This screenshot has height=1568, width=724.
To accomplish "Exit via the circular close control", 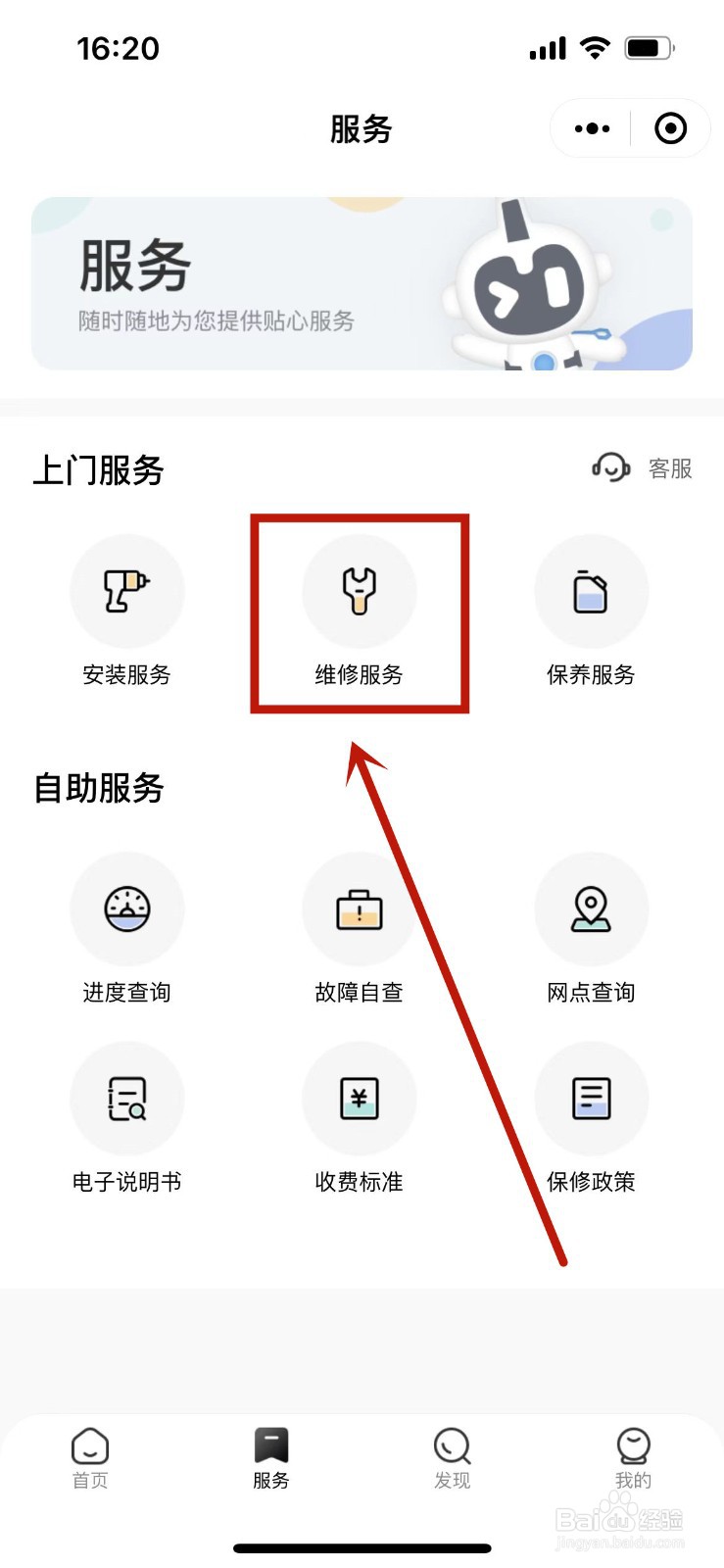I will [x=670, y=127].
